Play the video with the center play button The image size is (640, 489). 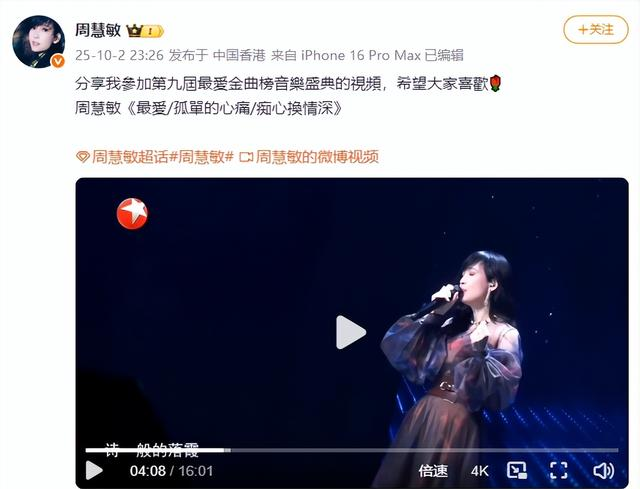click(x=349, y=332)
